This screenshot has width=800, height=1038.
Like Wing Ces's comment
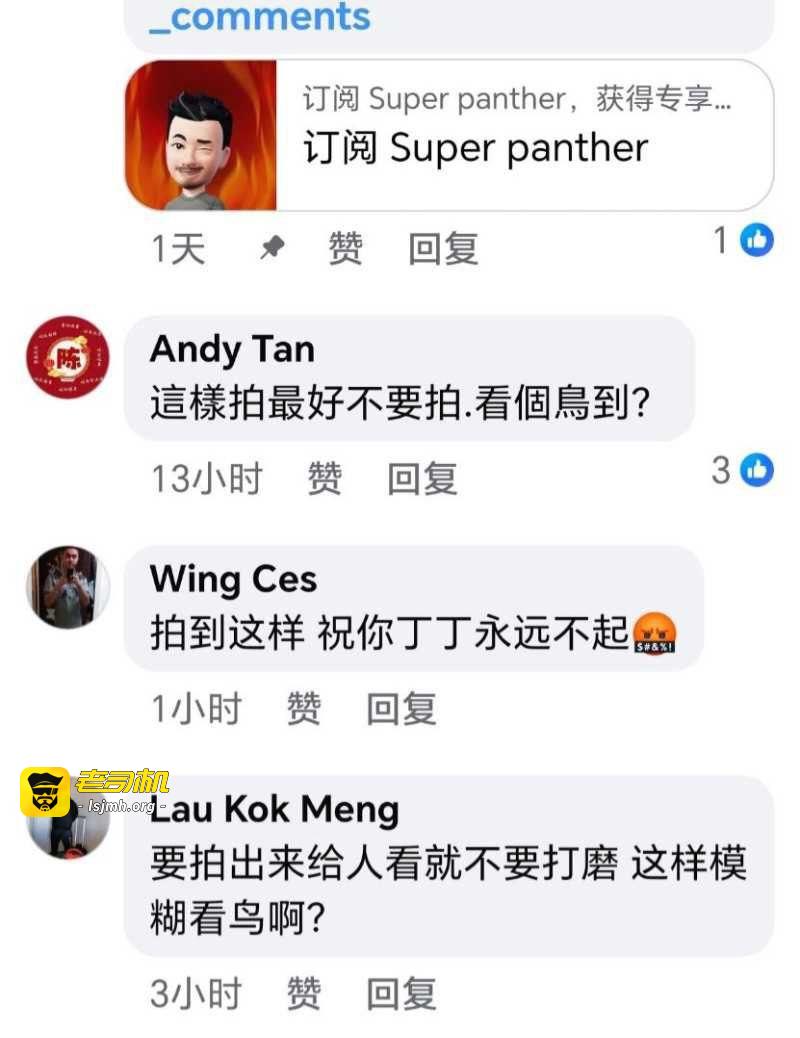[303, 709]
